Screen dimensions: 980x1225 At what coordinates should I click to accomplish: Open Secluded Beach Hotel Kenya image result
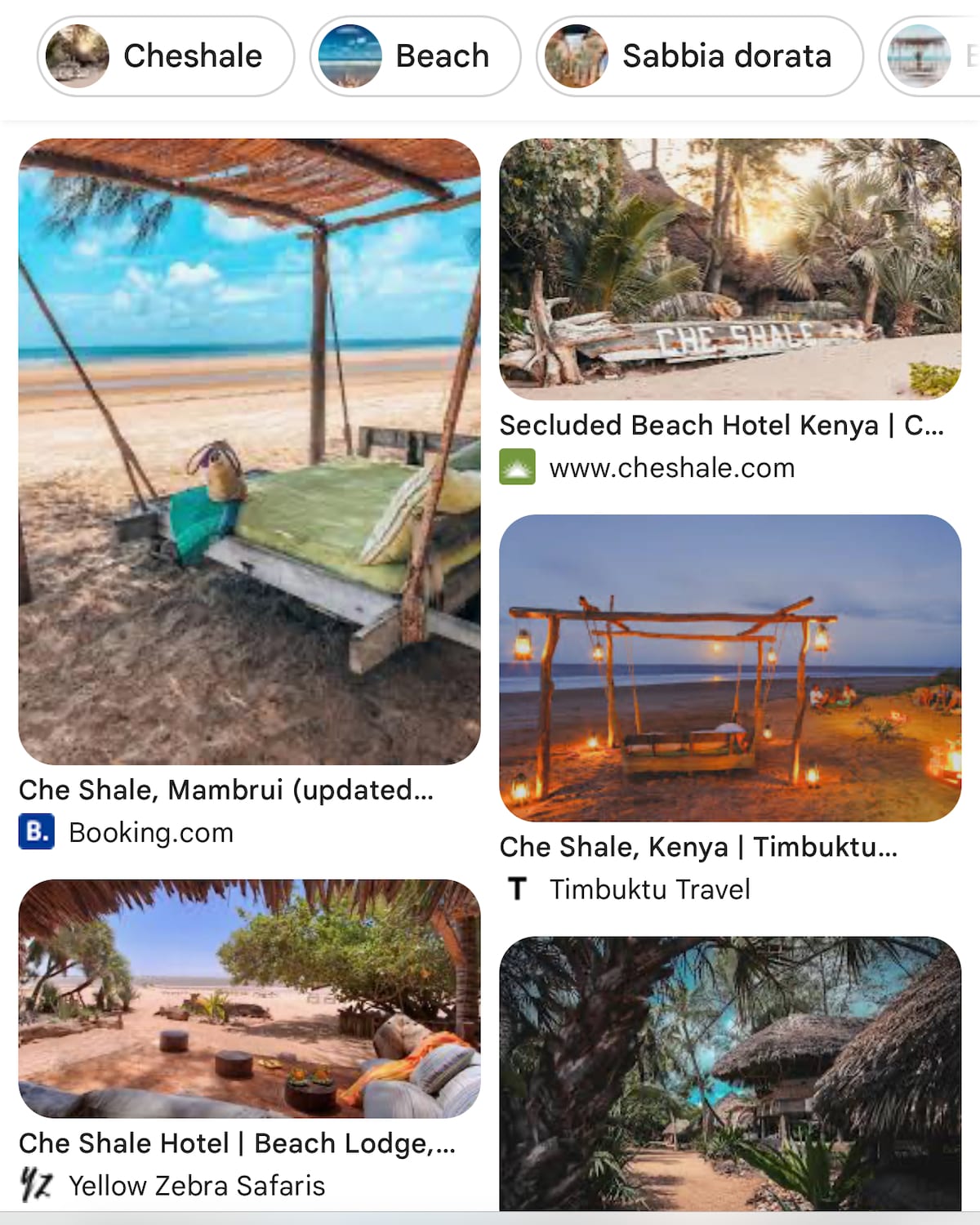(730, 269)
